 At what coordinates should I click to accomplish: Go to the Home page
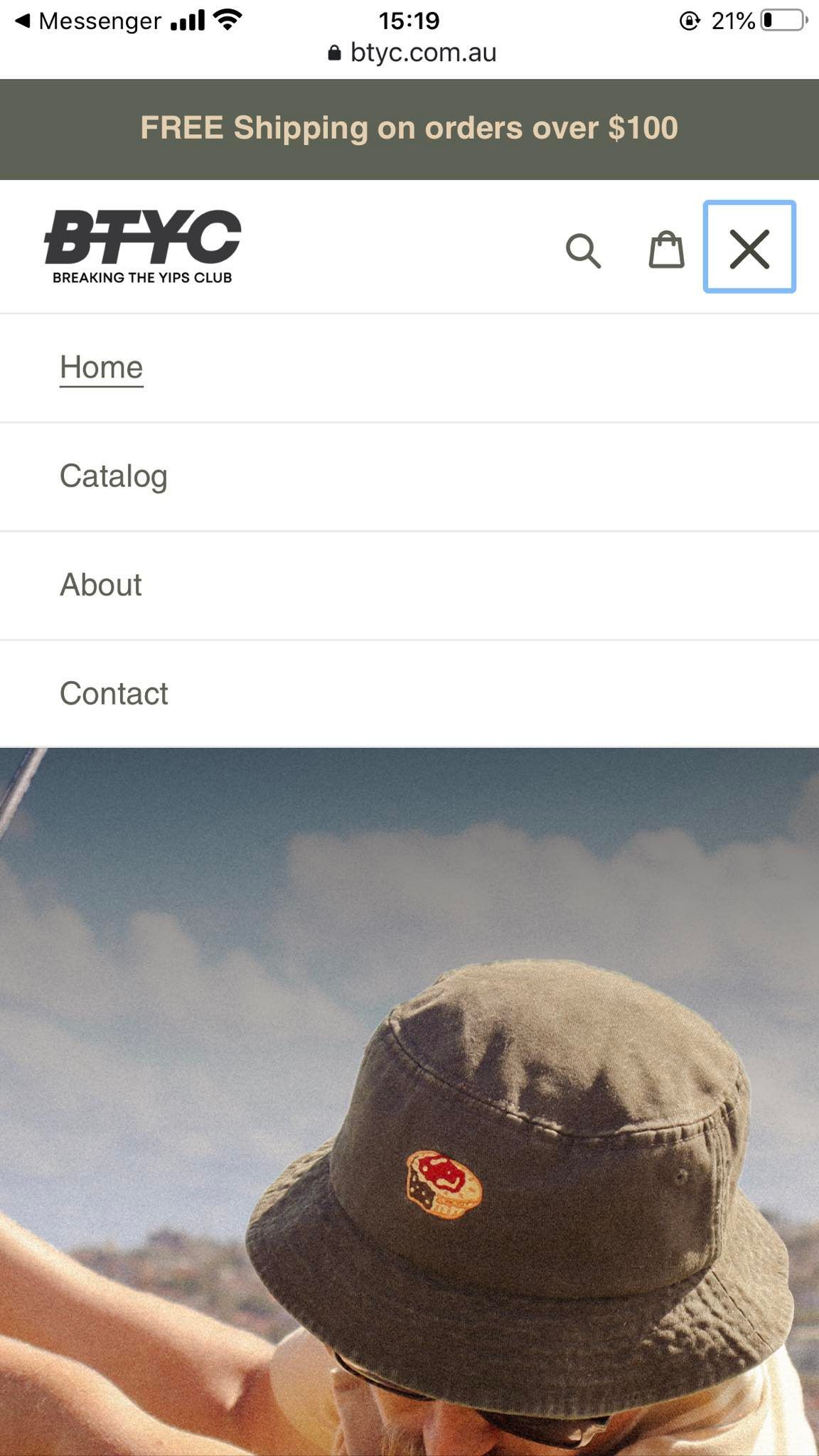tap(102, 368)
